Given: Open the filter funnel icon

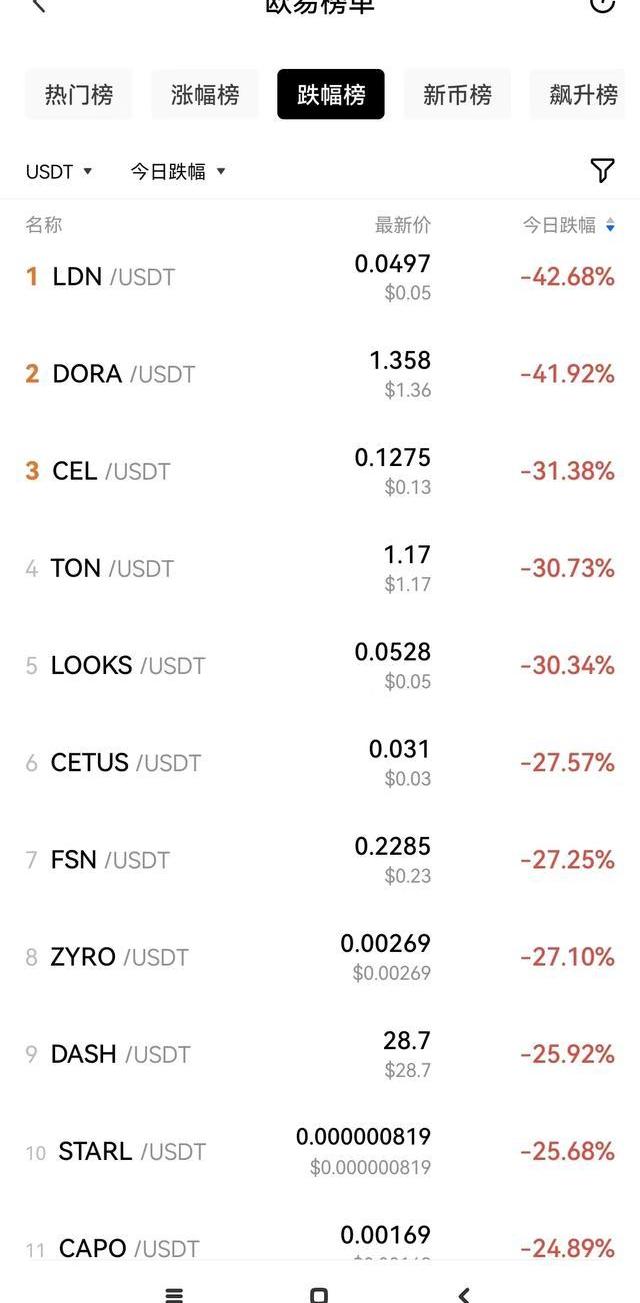Looking at the screenshot, I should point(602,171).
